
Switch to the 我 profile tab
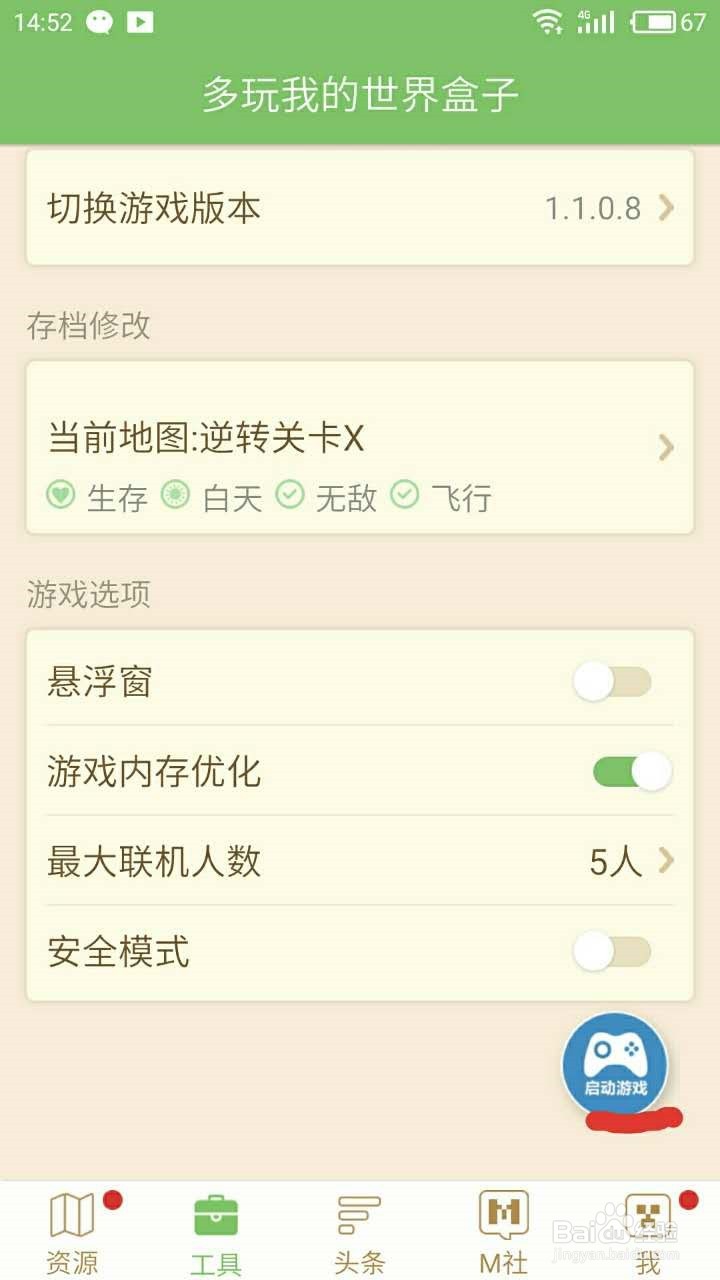click(648, 1232)
